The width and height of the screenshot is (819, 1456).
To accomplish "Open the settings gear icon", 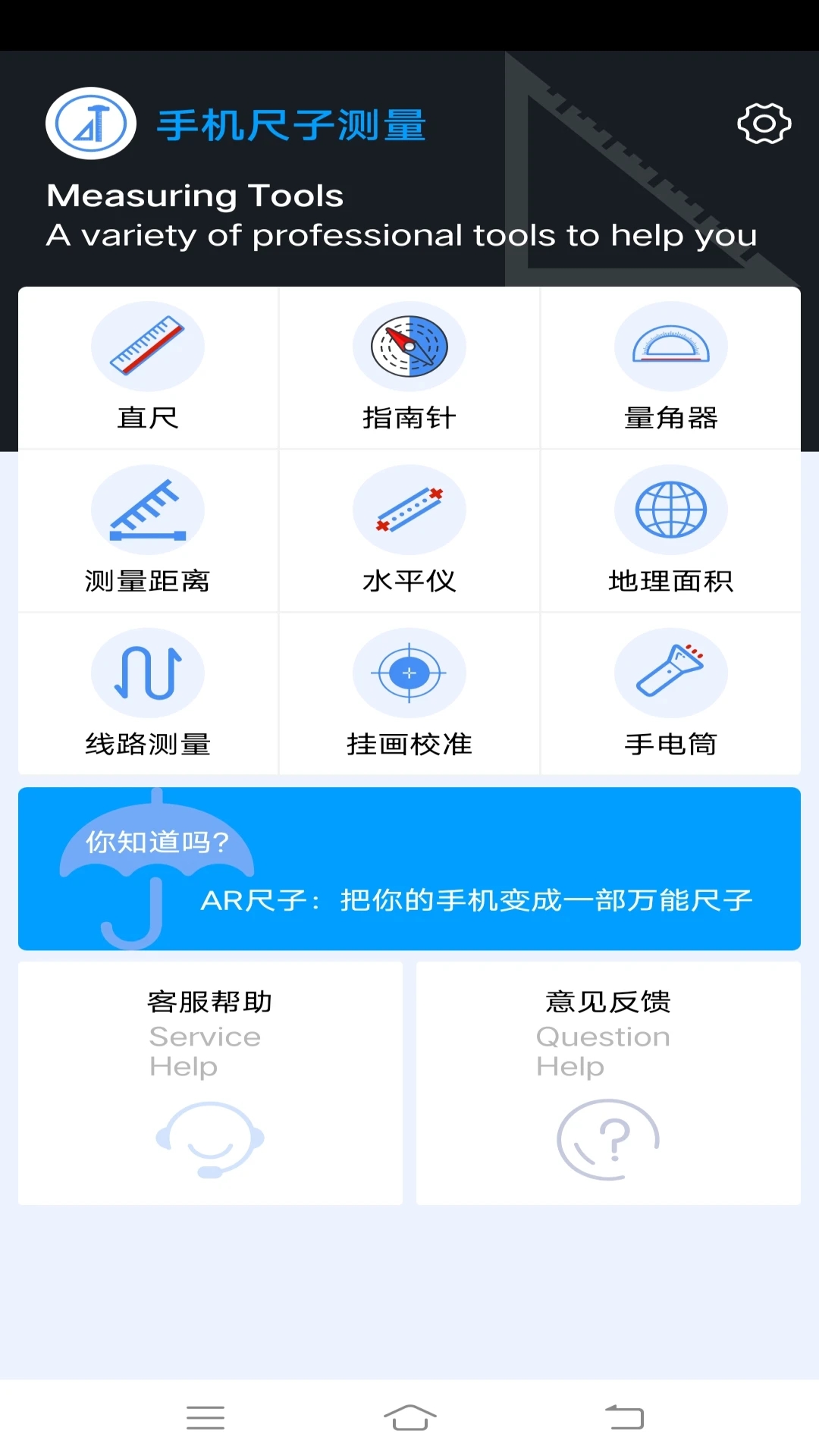I will point(763,124).
